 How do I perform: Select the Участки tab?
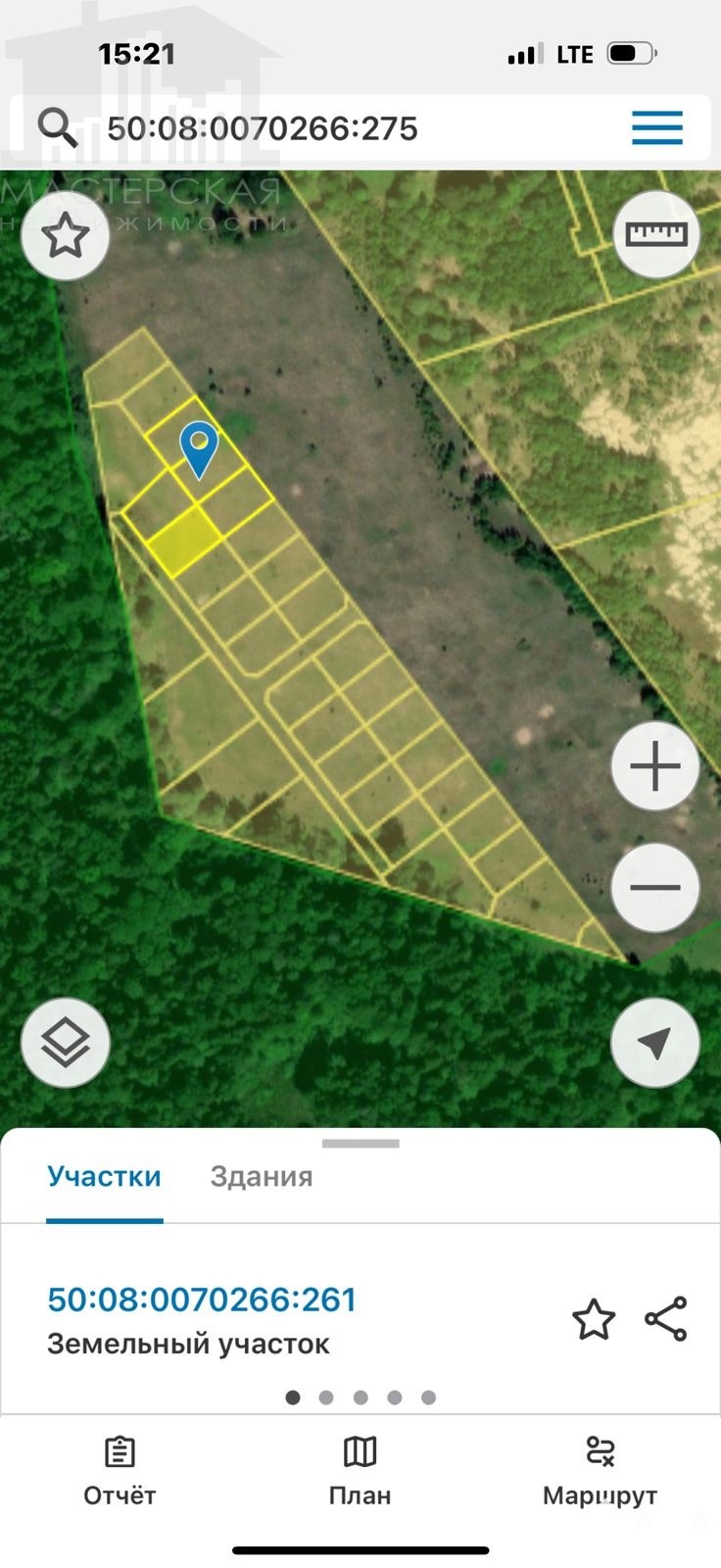104,1176
